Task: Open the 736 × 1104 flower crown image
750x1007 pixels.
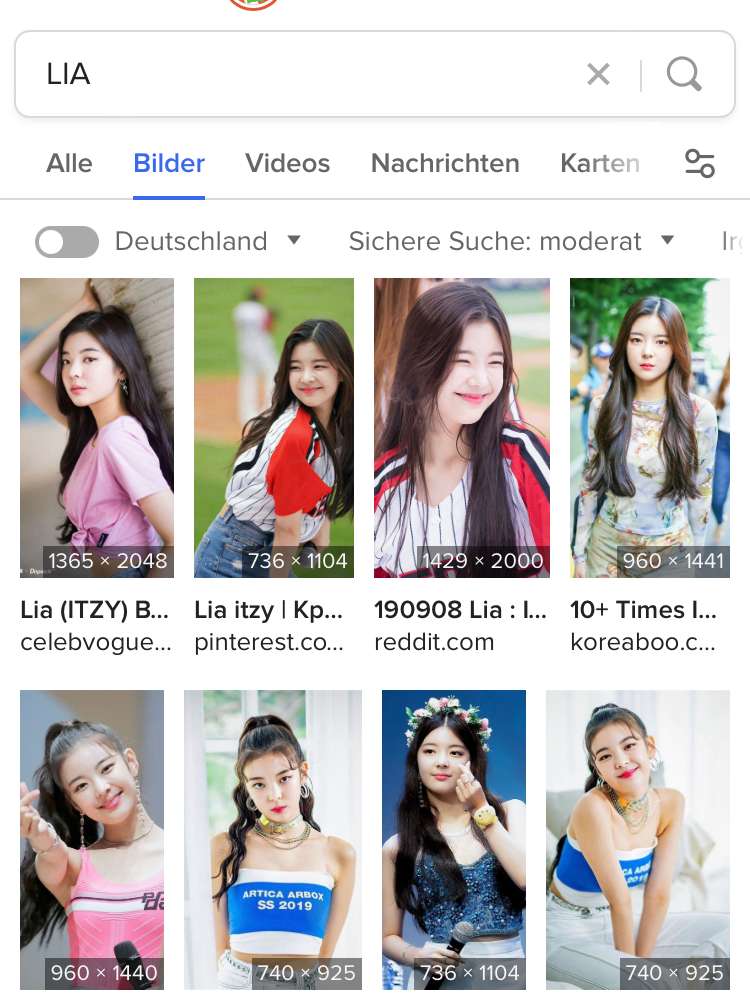Action: pyautogui.click(x=454, y=840)
